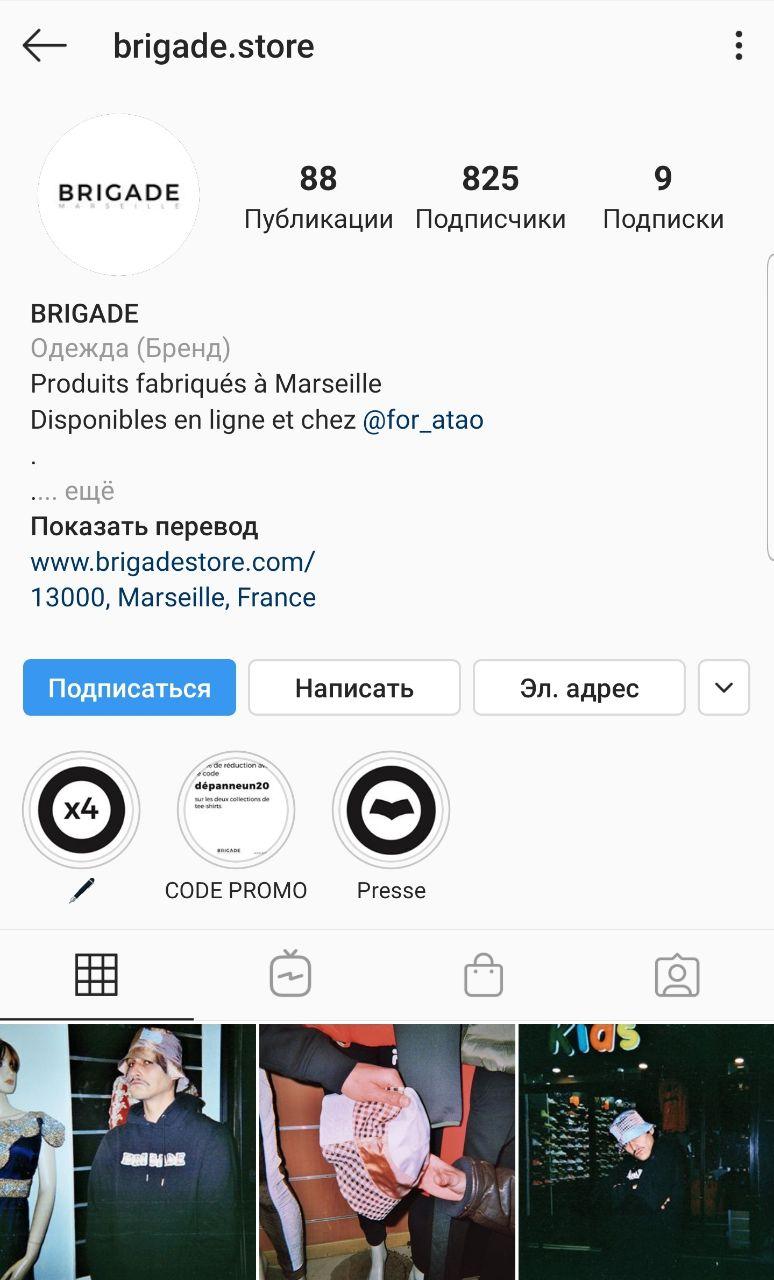The height and width of the screenshot is (1280, 774).
Task: Tap Показать перевод to translate bio
Action: pos(144,526)
